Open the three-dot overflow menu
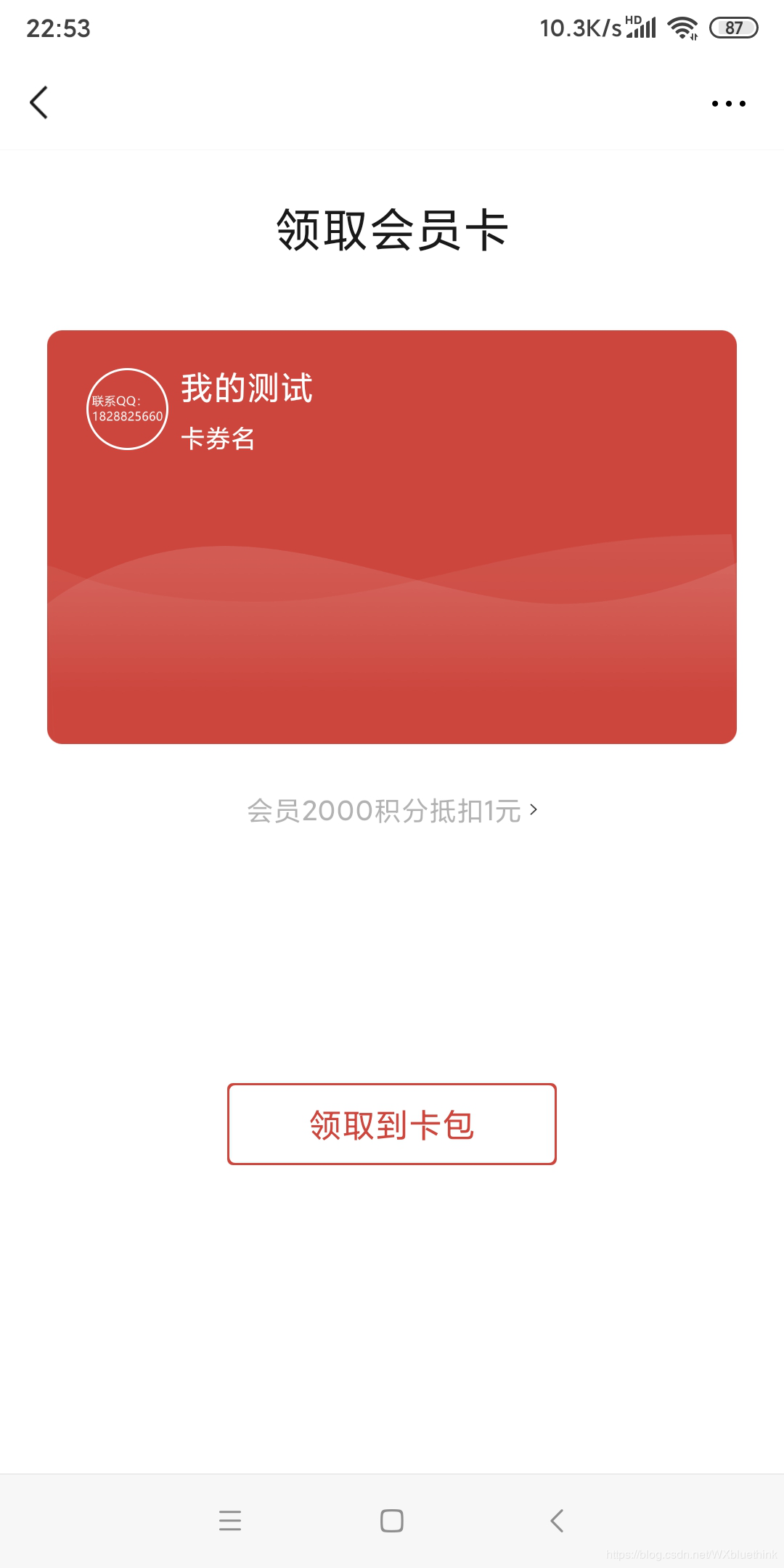Viewport: 784px width, 1568px height. coord(728,104)
